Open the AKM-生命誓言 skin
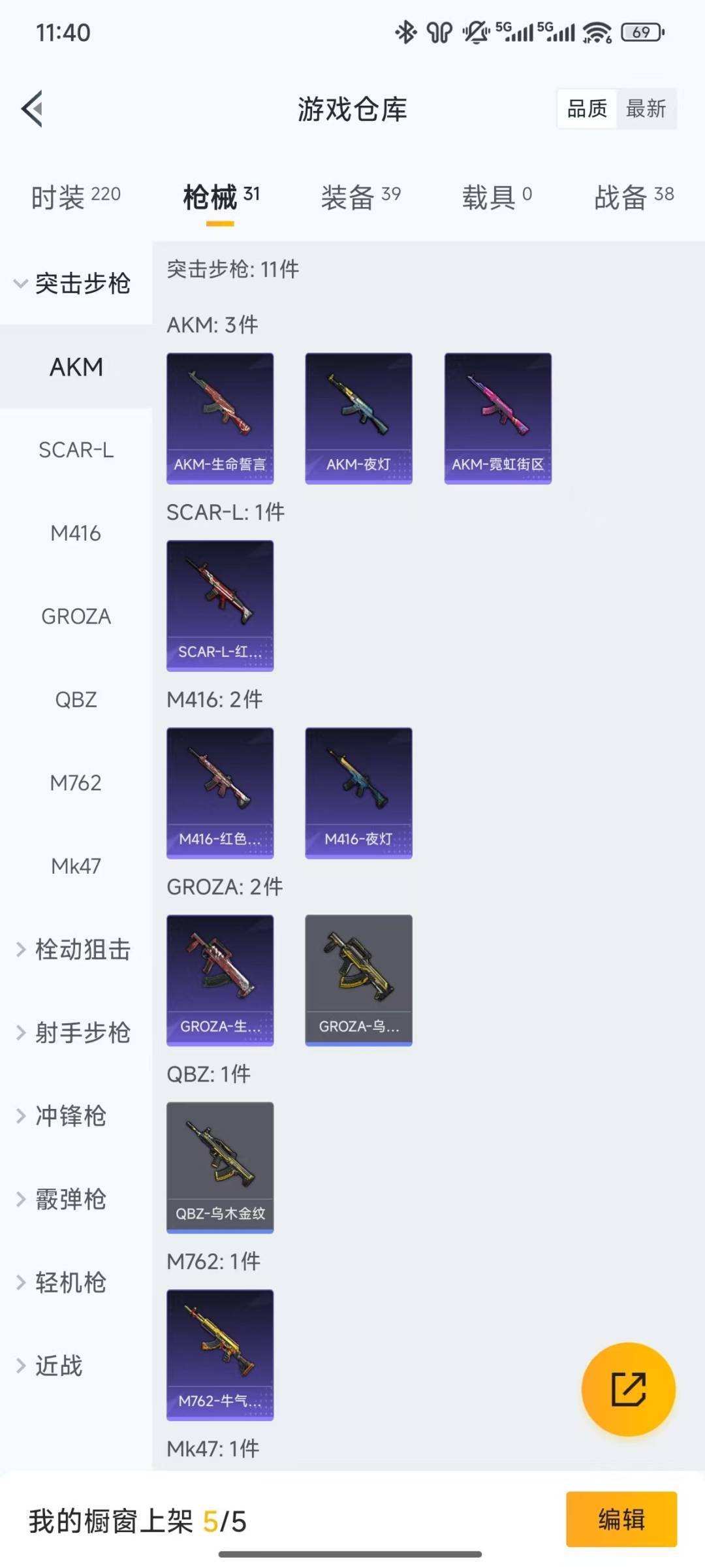 pyautogui.click(x=220, y=418)
